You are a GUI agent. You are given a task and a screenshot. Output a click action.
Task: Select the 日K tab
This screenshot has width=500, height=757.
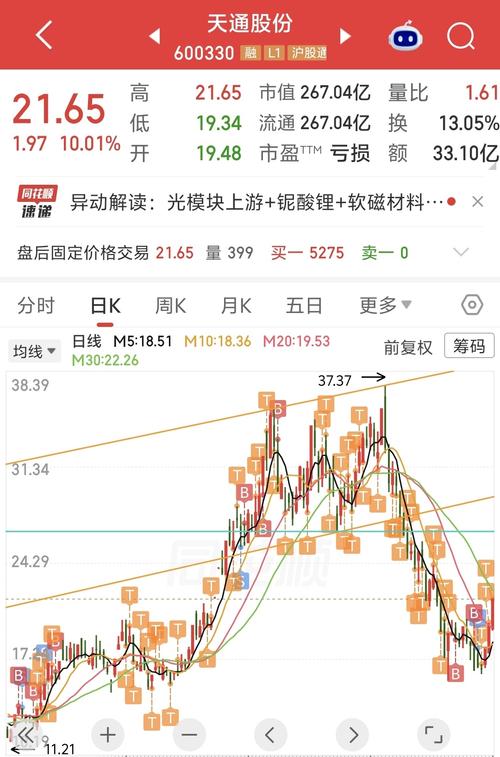(x=105, y=306)
